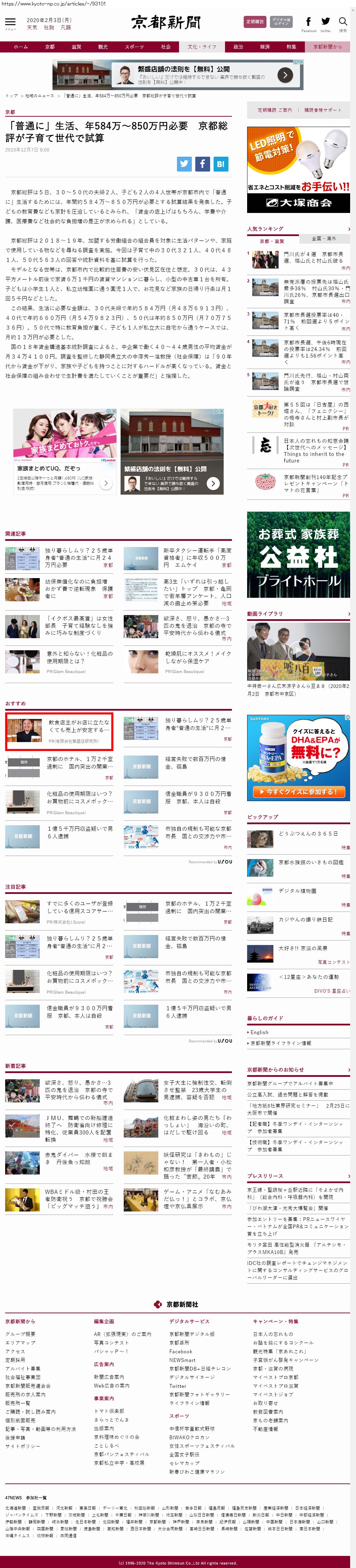Bookmark the article with Hatena B!
The width and height of the screenshot is (356, 1568).
tap(221, 164)
